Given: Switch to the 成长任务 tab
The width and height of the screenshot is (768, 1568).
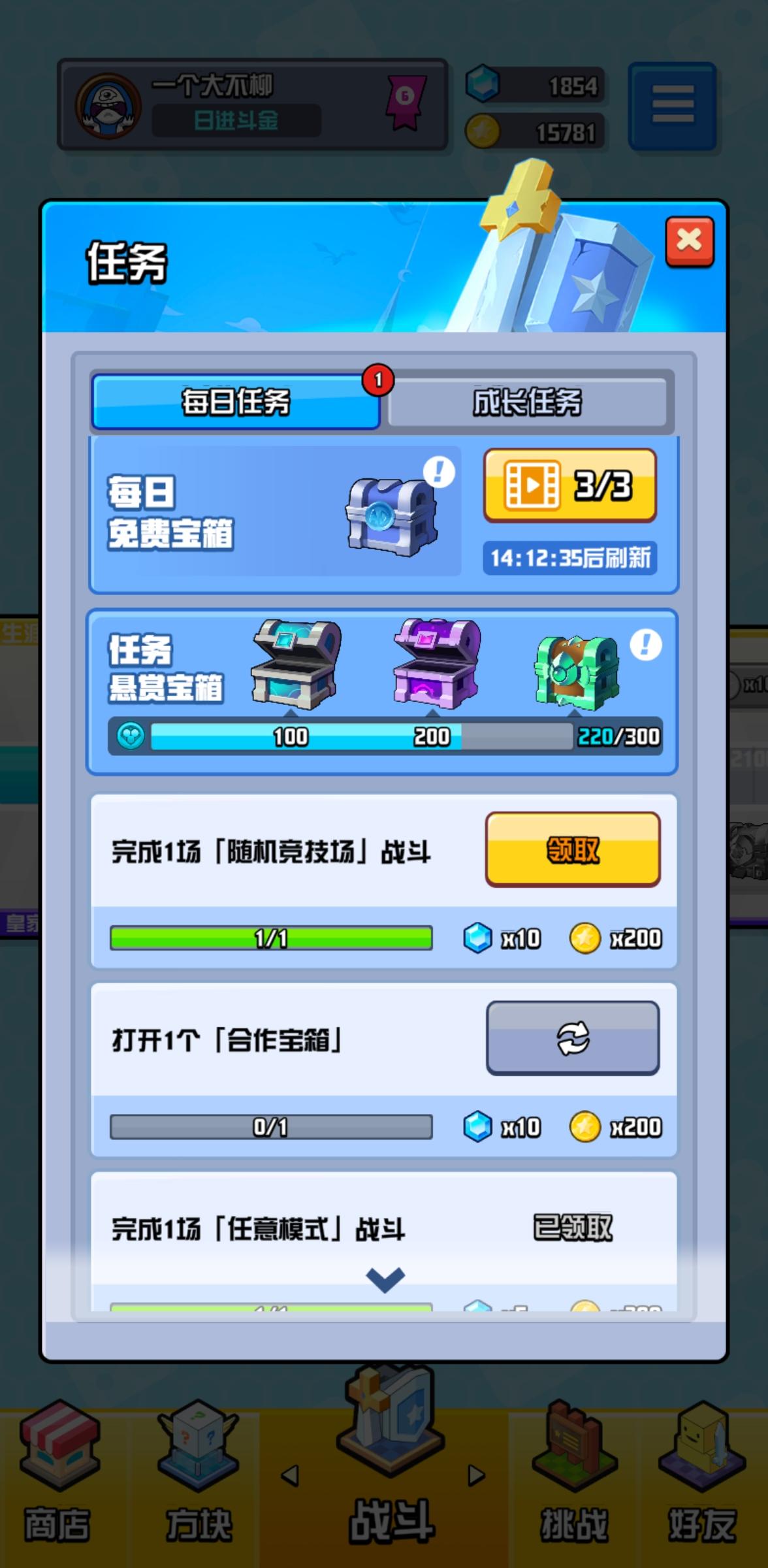Looking at the screenshot, I should [x=529, y=404].
